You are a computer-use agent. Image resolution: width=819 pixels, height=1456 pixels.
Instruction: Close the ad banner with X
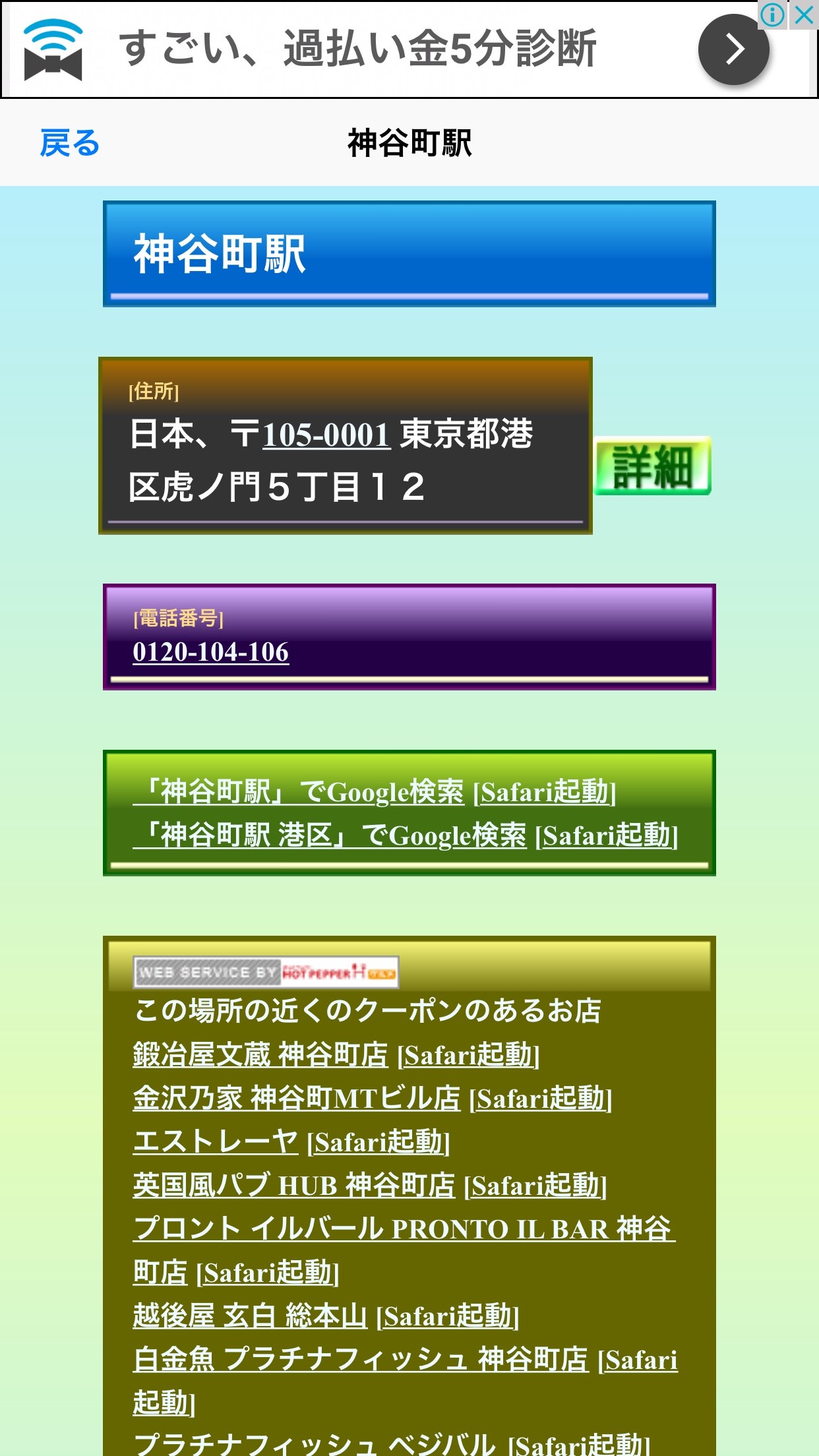804,14
